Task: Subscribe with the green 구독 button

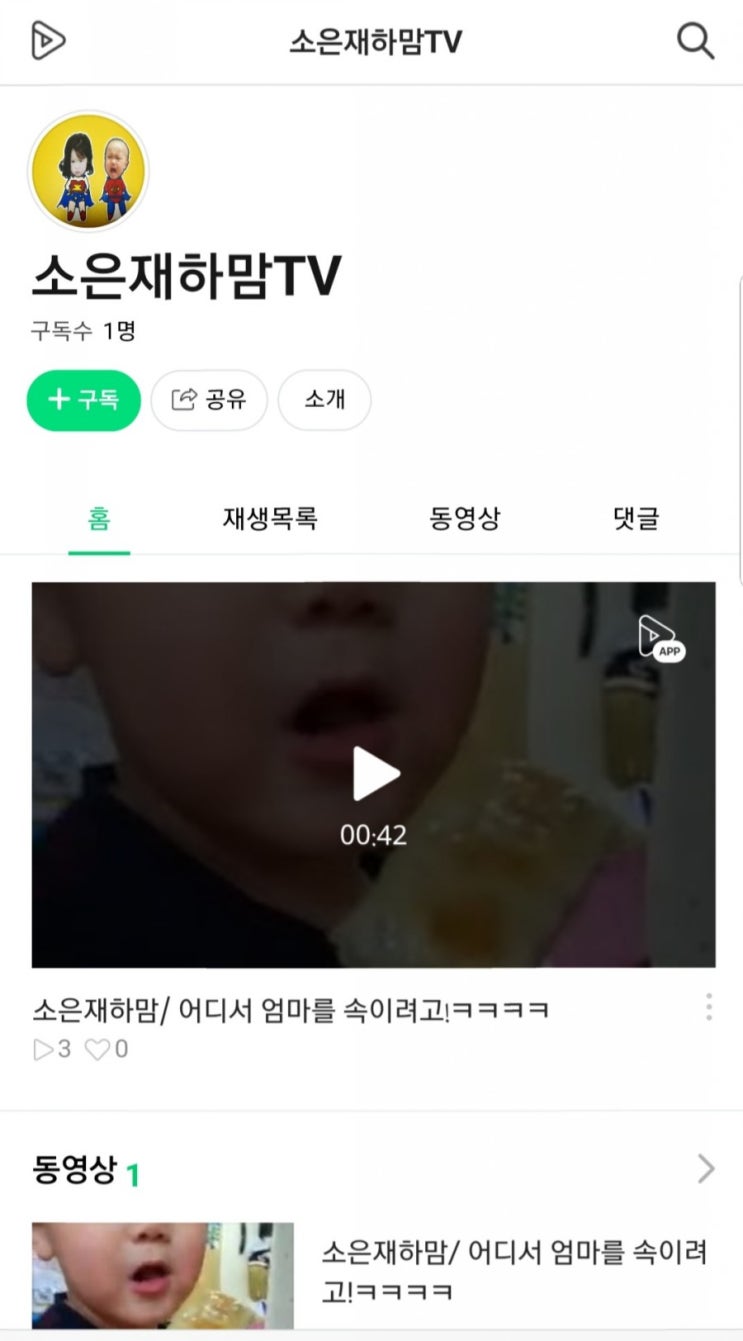Action: point(84,400)
